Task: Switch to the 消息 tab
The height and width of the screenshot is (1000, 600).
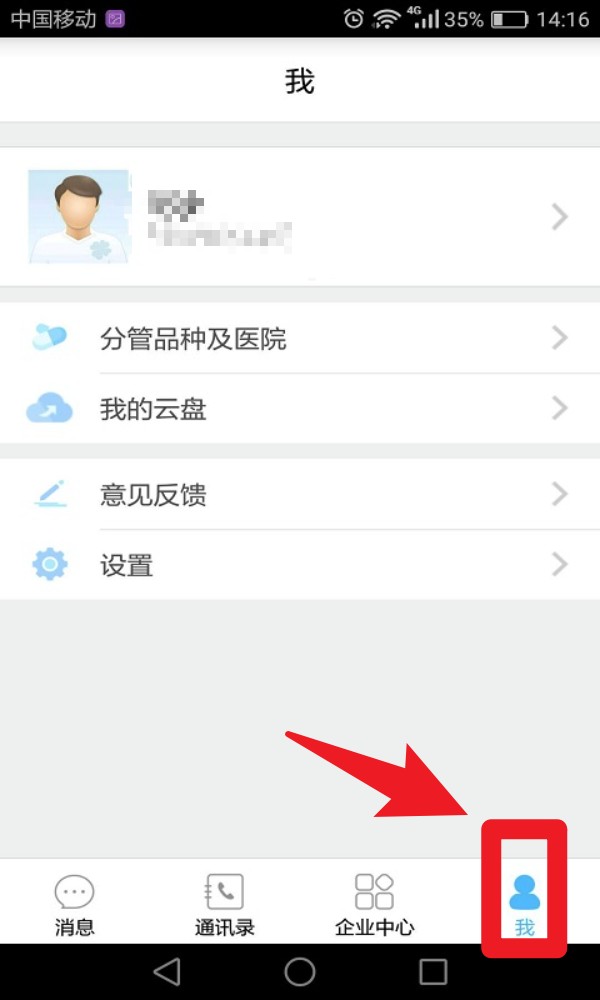Action: (74, 903)
